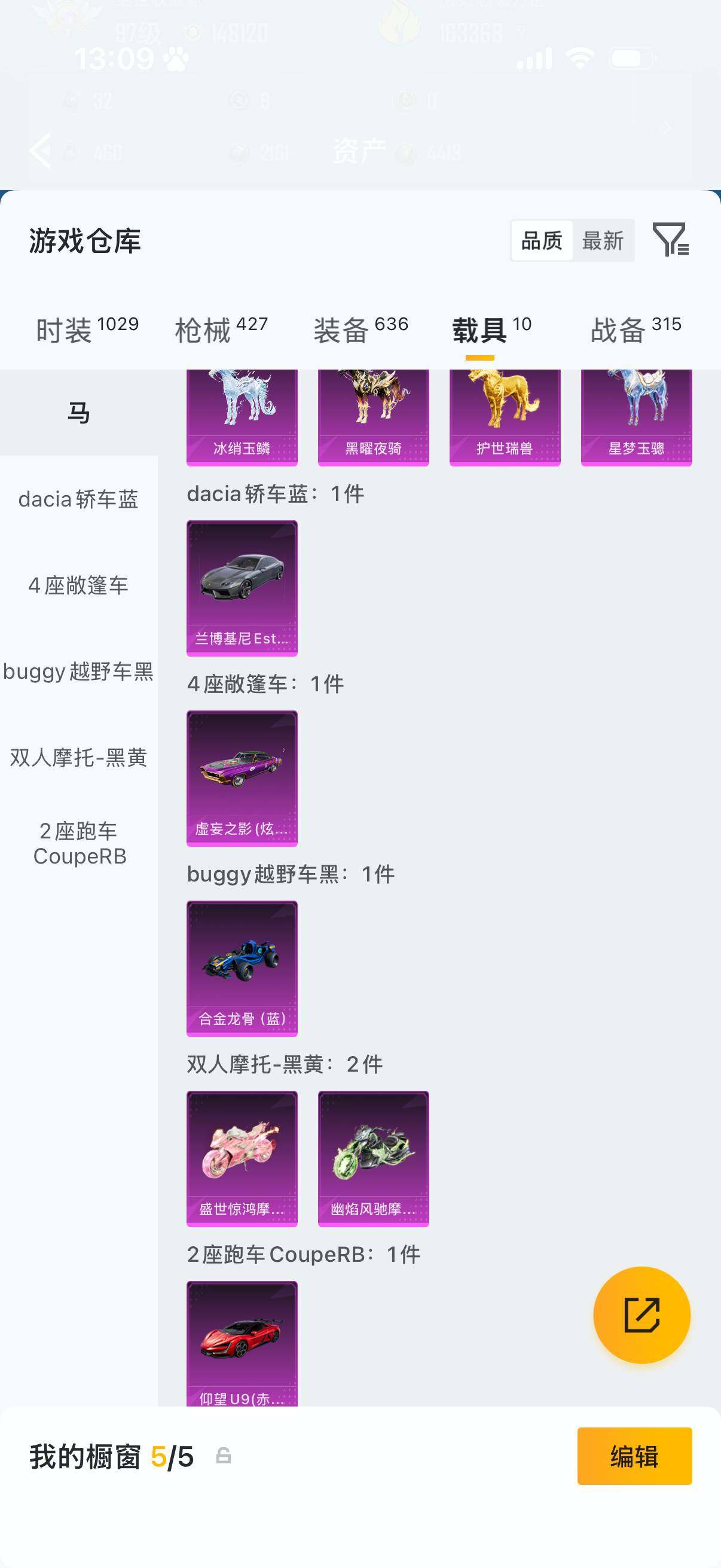Select the 品质 sort option

542,241
